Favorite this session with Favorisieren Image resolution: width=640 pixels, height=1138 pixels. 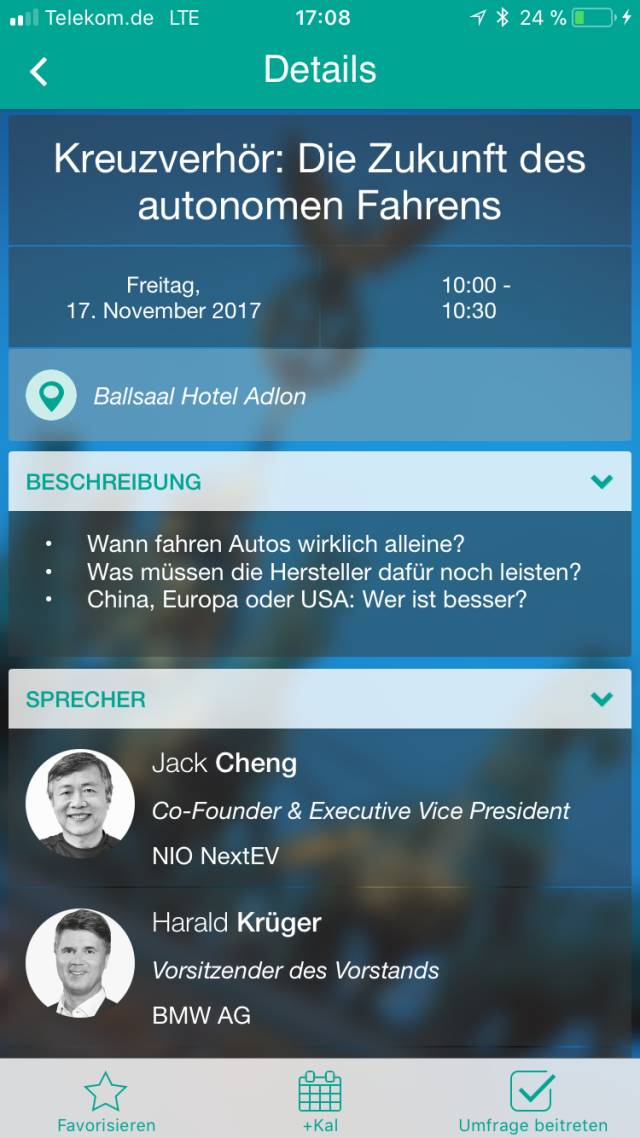106,1101
